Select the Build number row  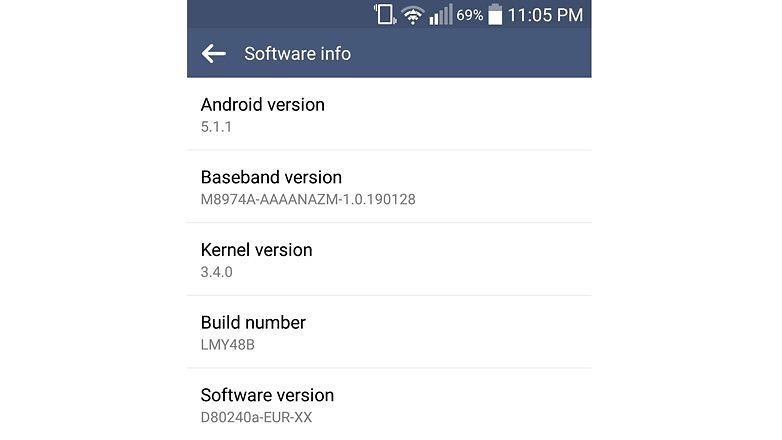pos(389,331)
